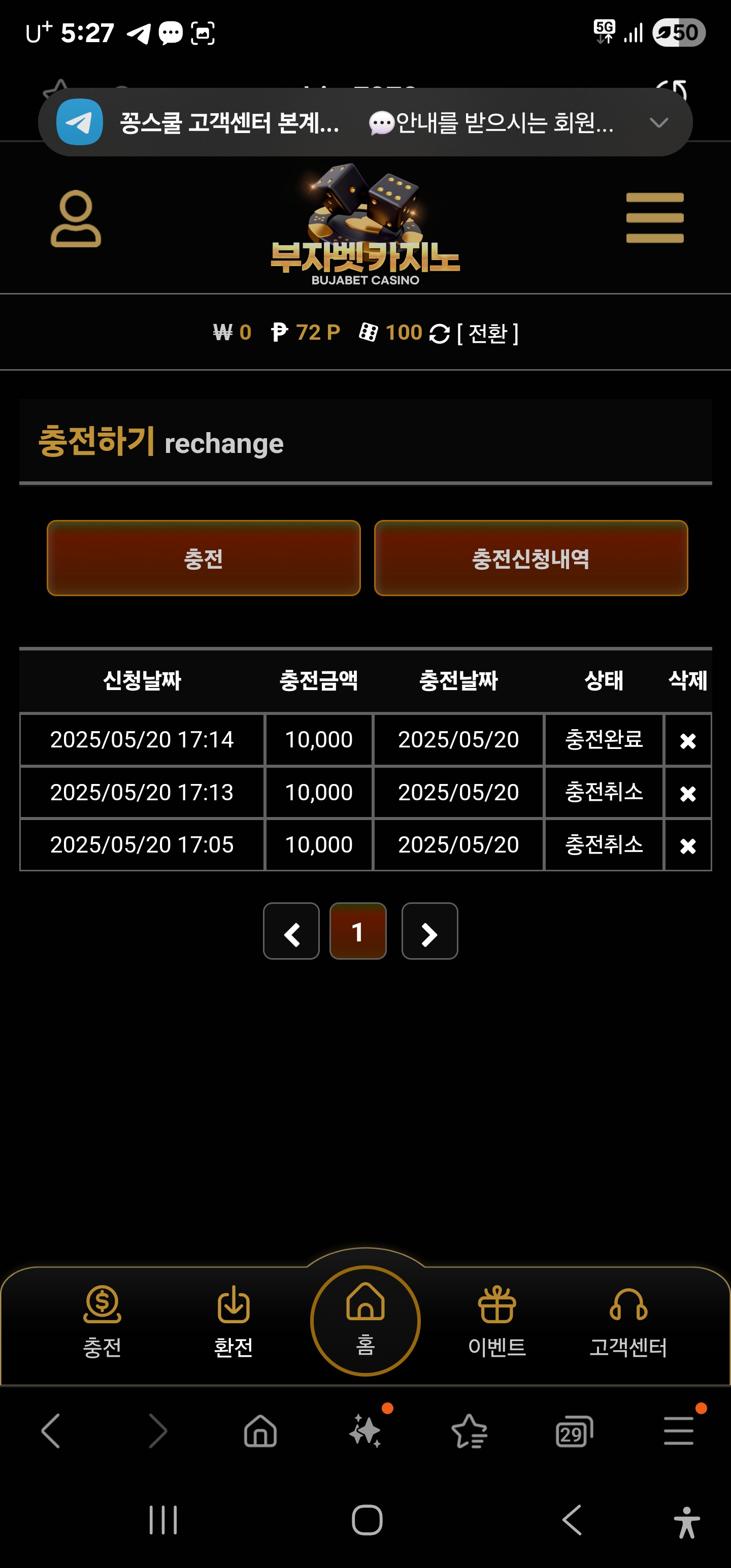731x1568 pixels.
Task: Expand the Telegram notification banner
Action: (x=658, y=123)
